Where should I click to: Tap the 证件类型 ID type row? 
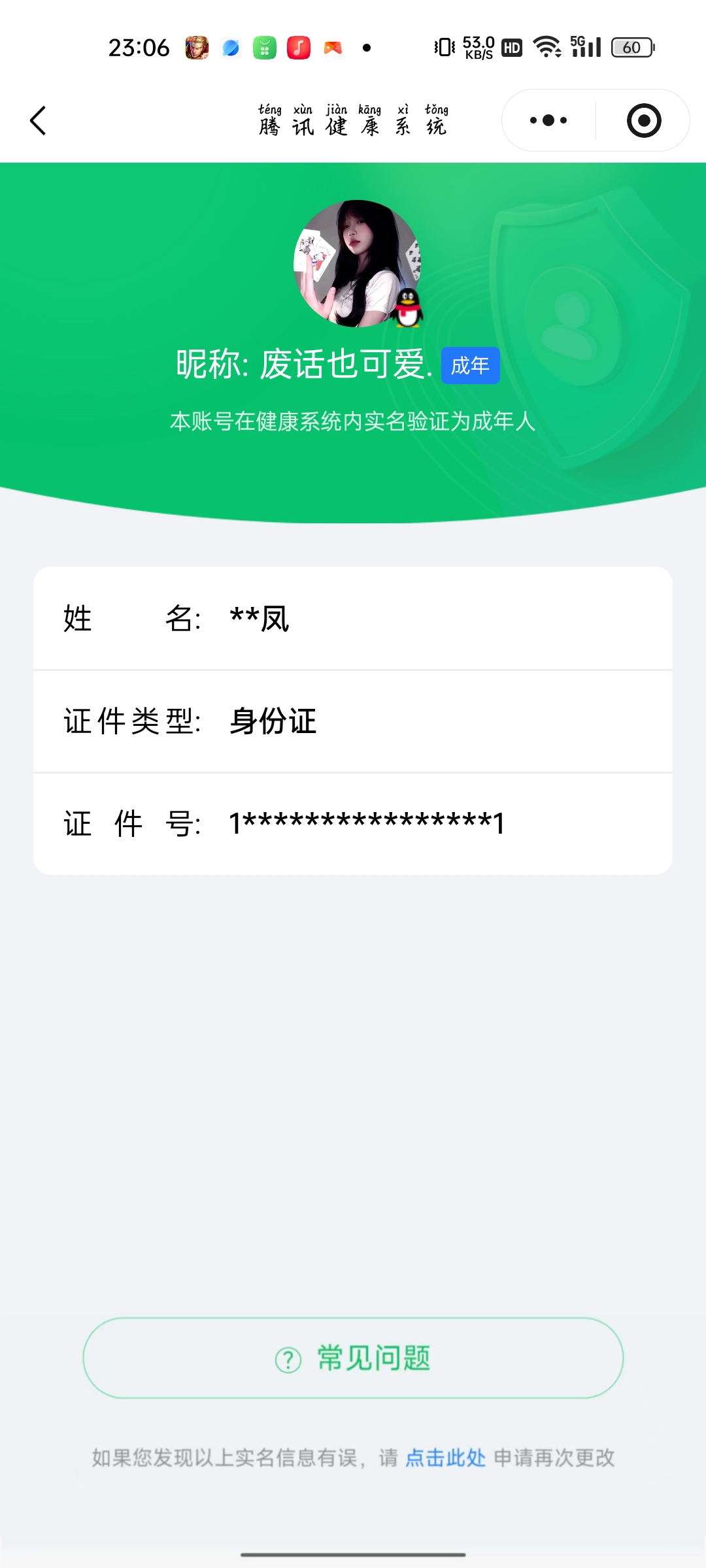click(x=353, y=721)
